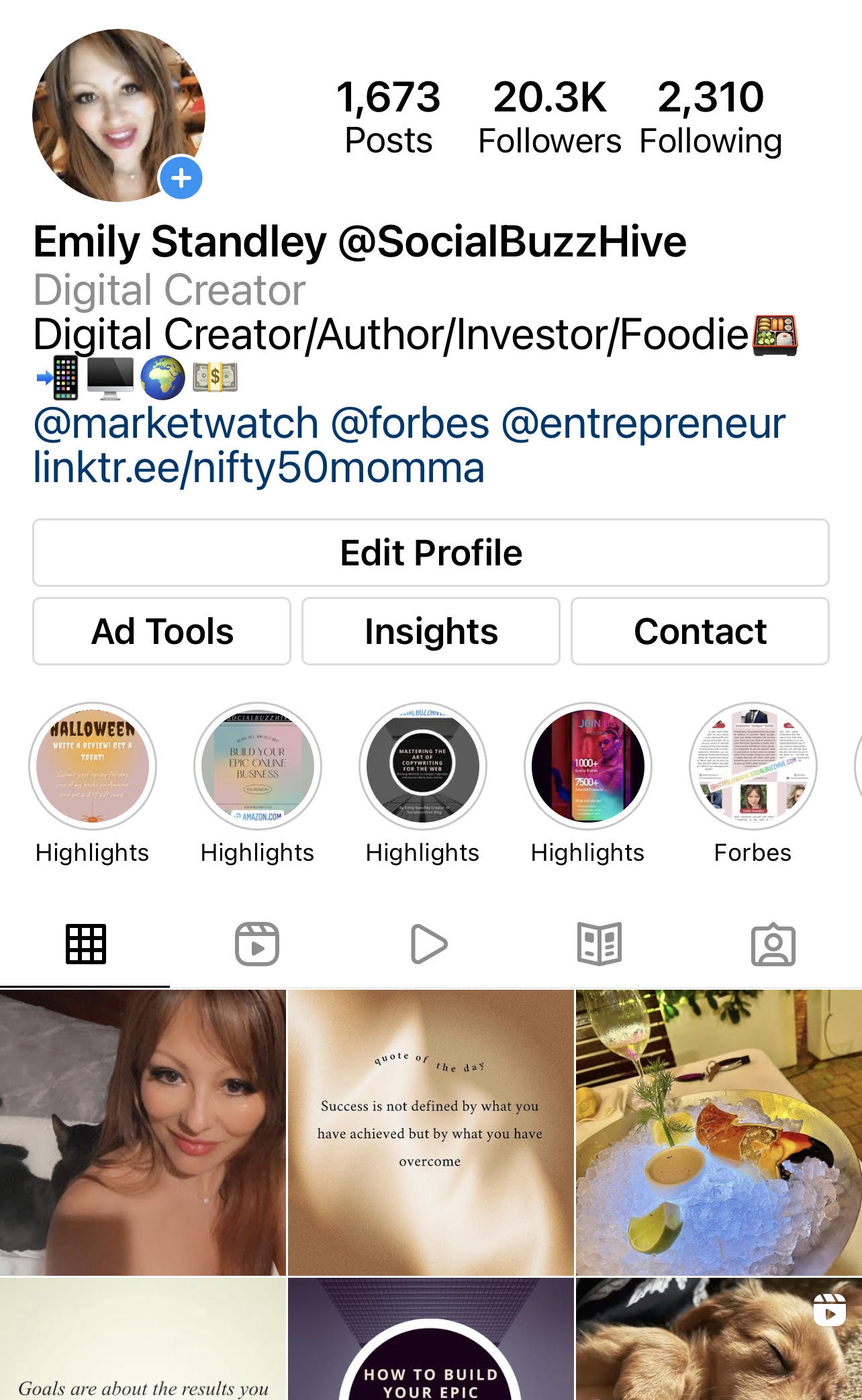Image resolution: width=862 pixels, height=1400 pixels.
Task: Add a new story via the plus icon
Action: [x=180, y=178]
